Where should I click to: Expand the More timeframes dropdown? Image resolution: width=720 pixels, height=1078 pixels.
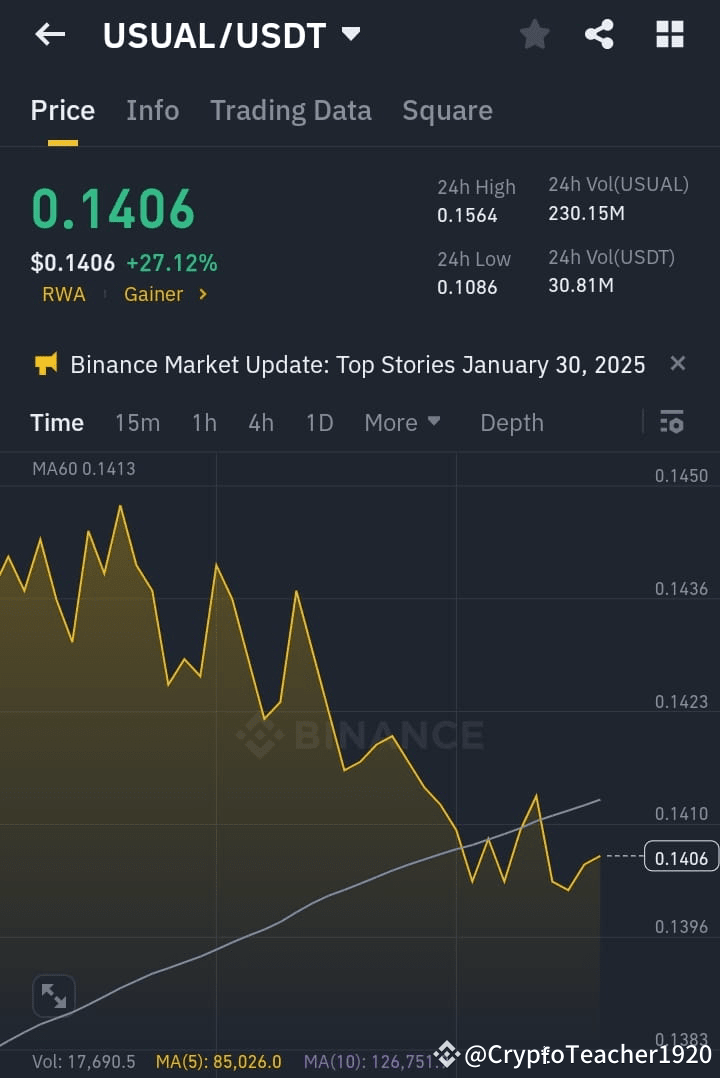(401, 422)
